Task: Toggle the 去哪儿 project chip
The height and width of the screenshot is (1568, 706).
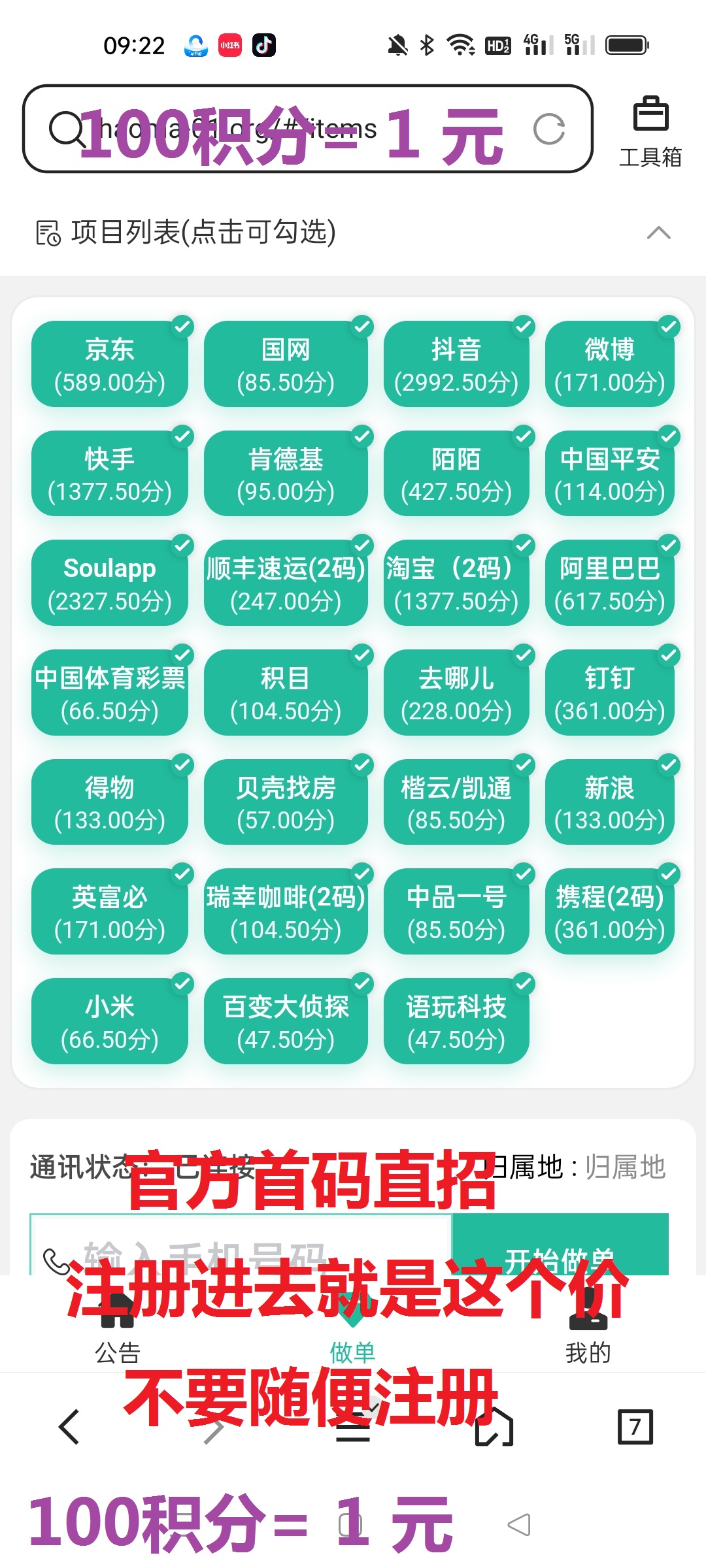Action: [456, 693]
